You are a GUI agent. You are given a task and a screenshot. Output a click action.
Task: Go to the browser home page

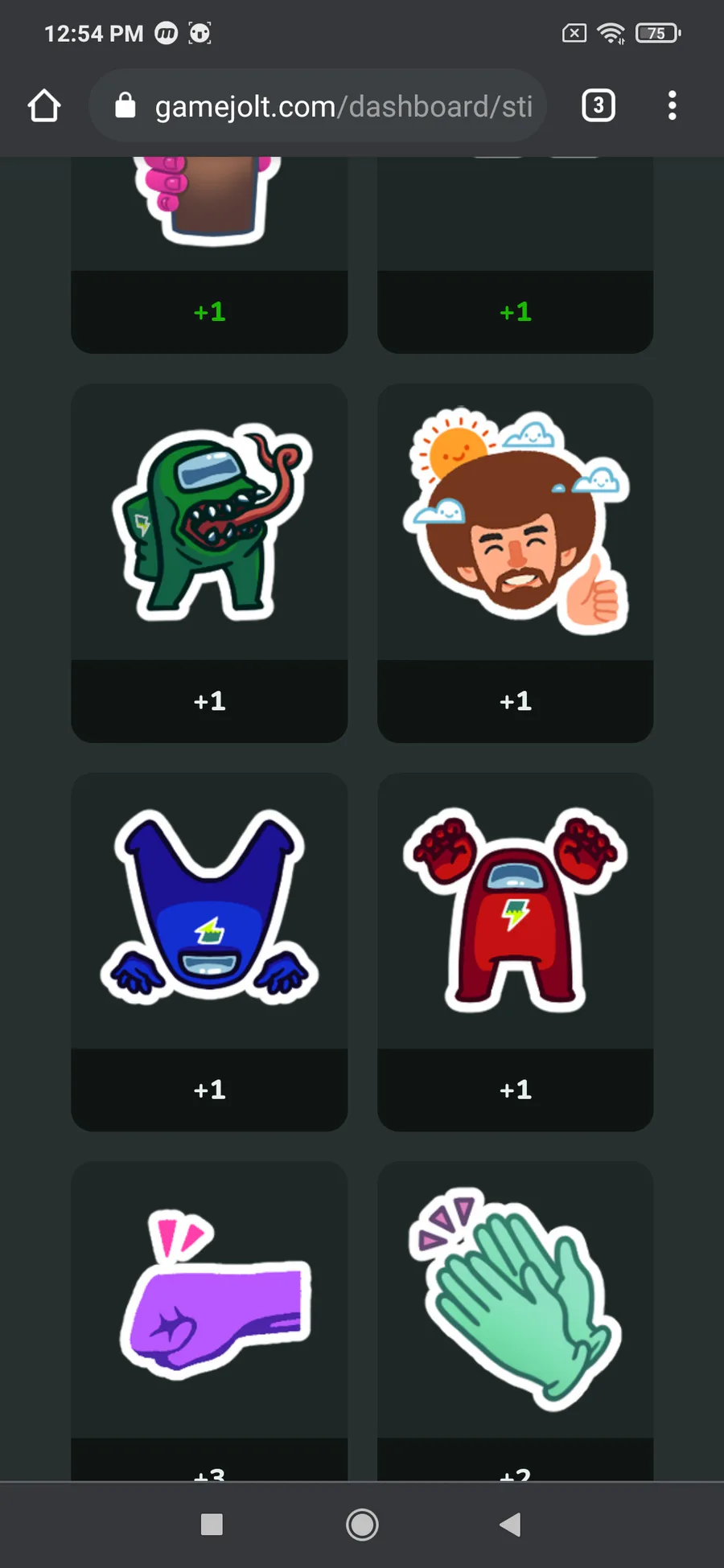pyautogui.click(x=44, y=105)
